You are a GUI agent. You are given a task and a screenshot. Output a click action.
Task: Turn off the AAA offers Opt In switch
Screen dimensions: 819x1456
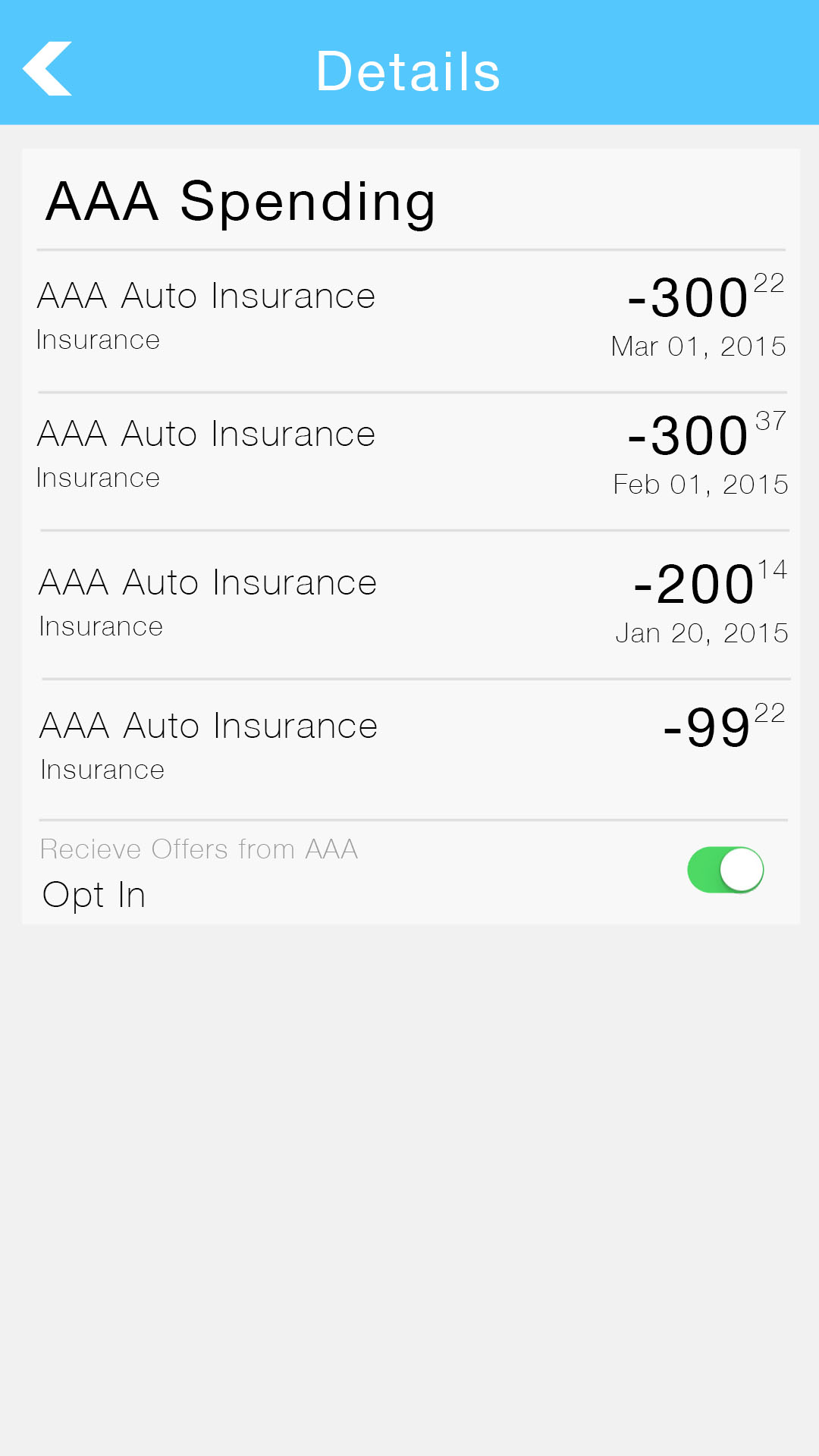725,870
